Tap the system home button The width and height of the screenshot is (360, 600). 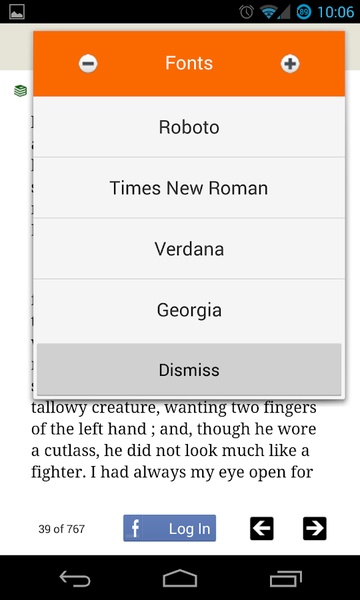coord(180,578)
